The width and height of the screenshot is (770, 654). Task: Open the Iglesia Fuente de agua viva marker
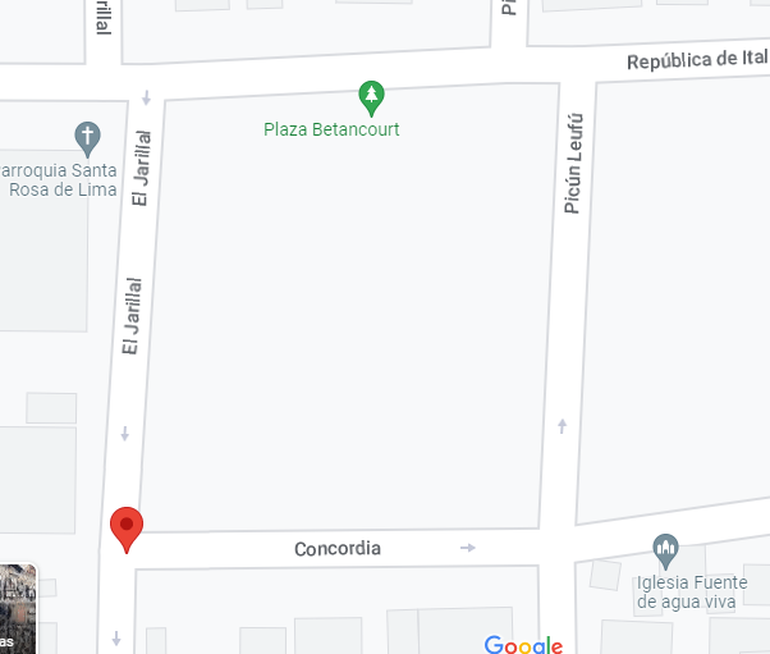pyautogui.click(x=665, y=550)
